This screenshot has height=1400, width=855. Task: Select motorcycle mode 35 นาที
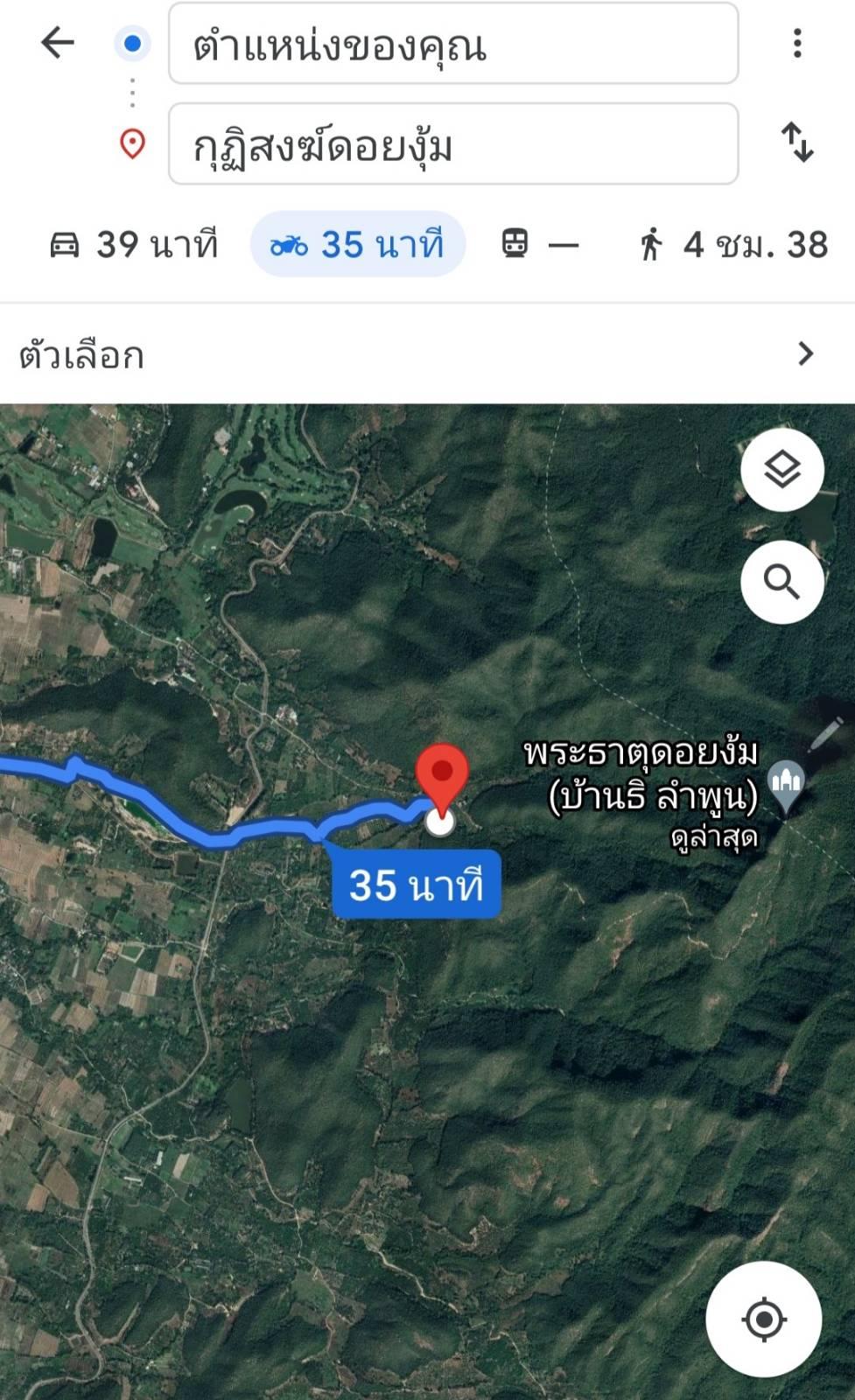click(357, 244)
